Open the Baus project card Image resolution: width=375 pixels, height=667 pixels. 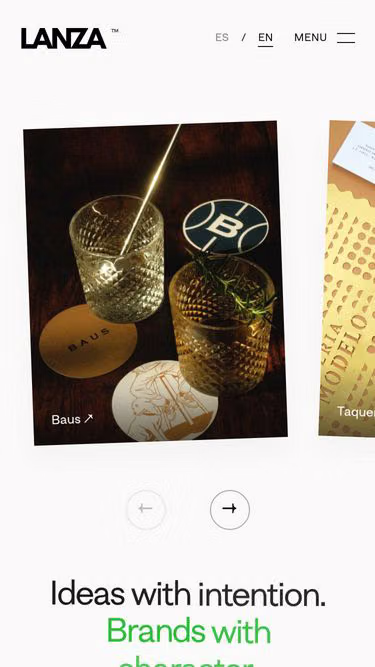click(155, 283)
